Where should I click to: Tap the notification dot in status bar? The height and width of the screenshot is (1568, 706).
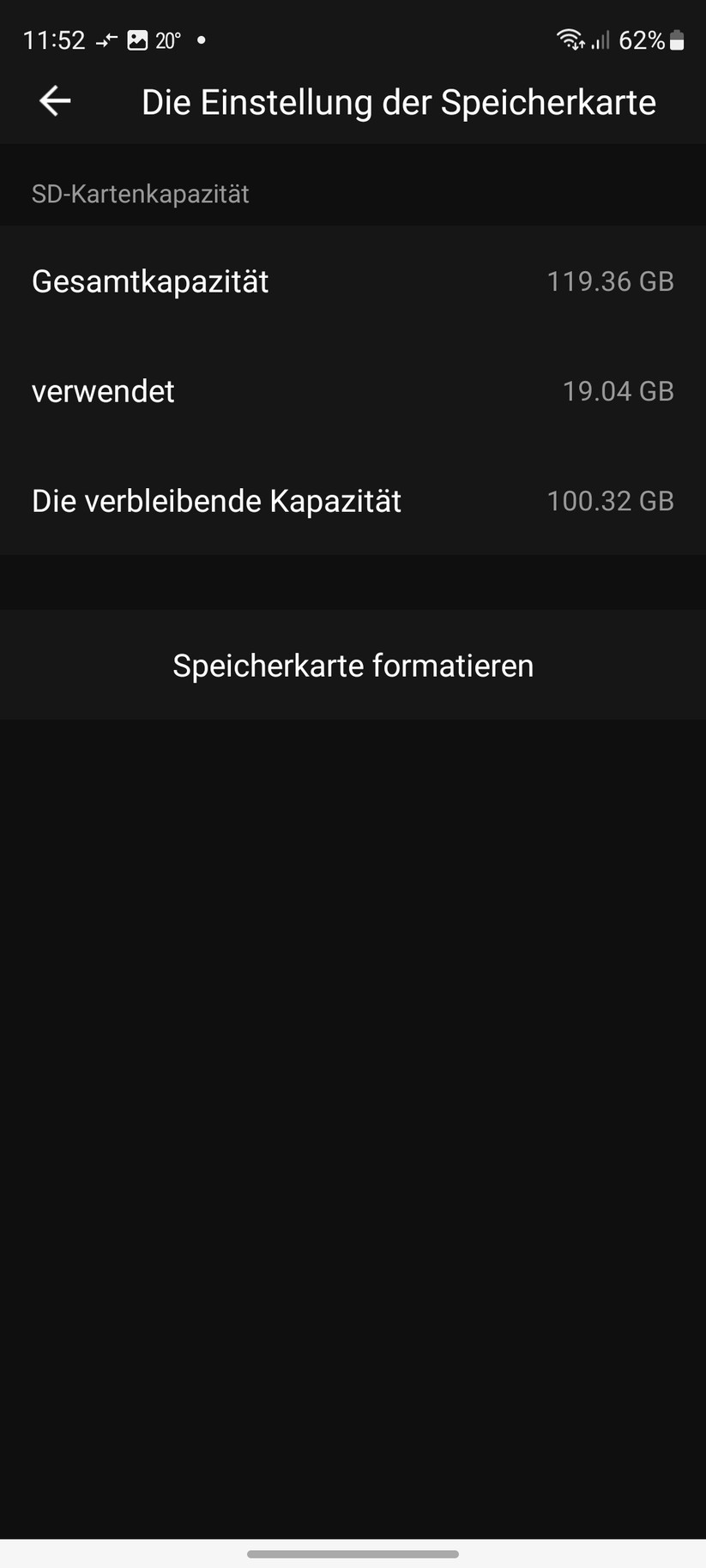click(x=202, y=39)
